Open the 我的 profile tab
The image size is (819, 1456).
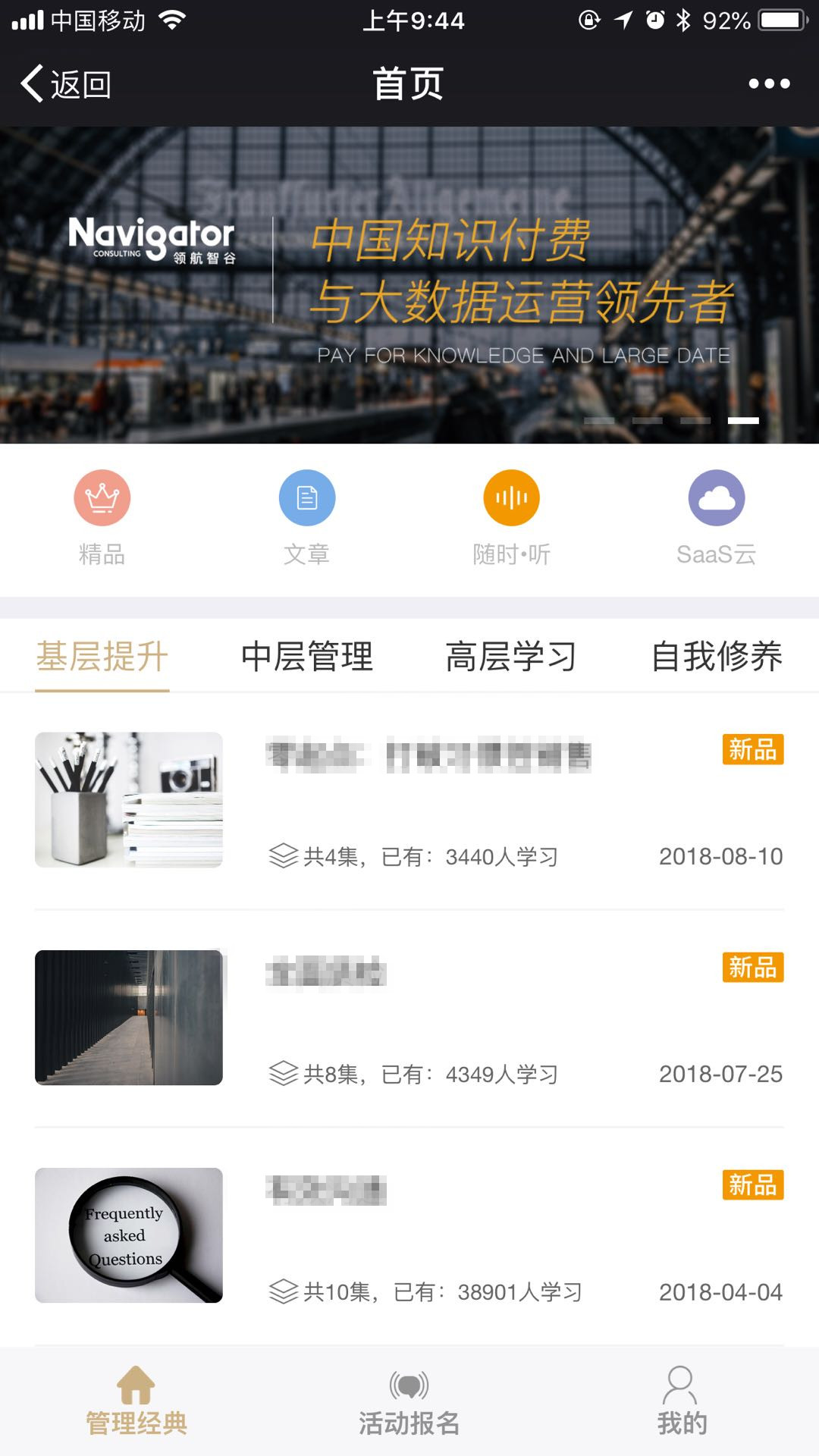click(682, 1402)
